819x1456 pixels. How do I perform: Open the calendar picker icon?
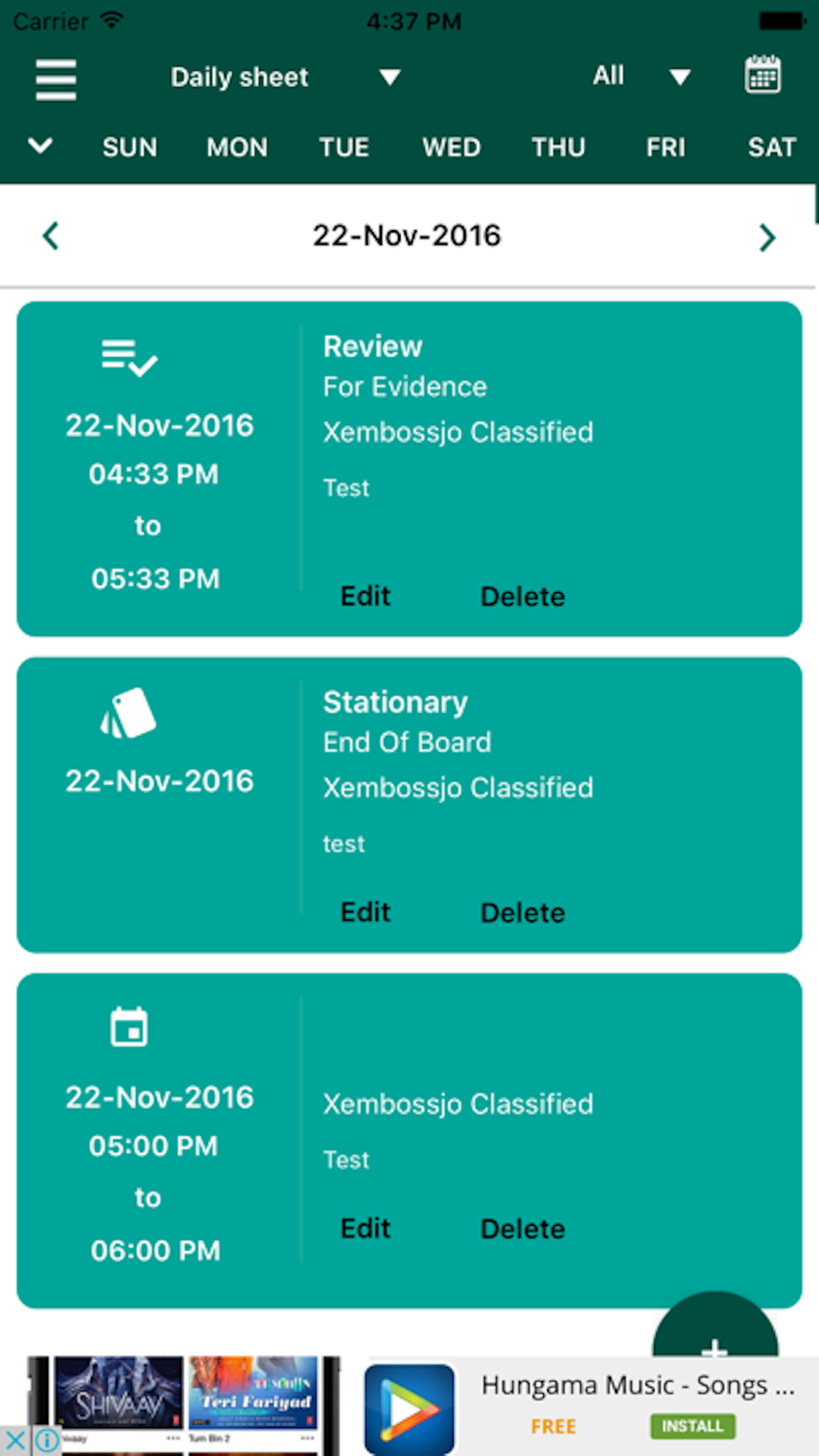tap(762, 76)
